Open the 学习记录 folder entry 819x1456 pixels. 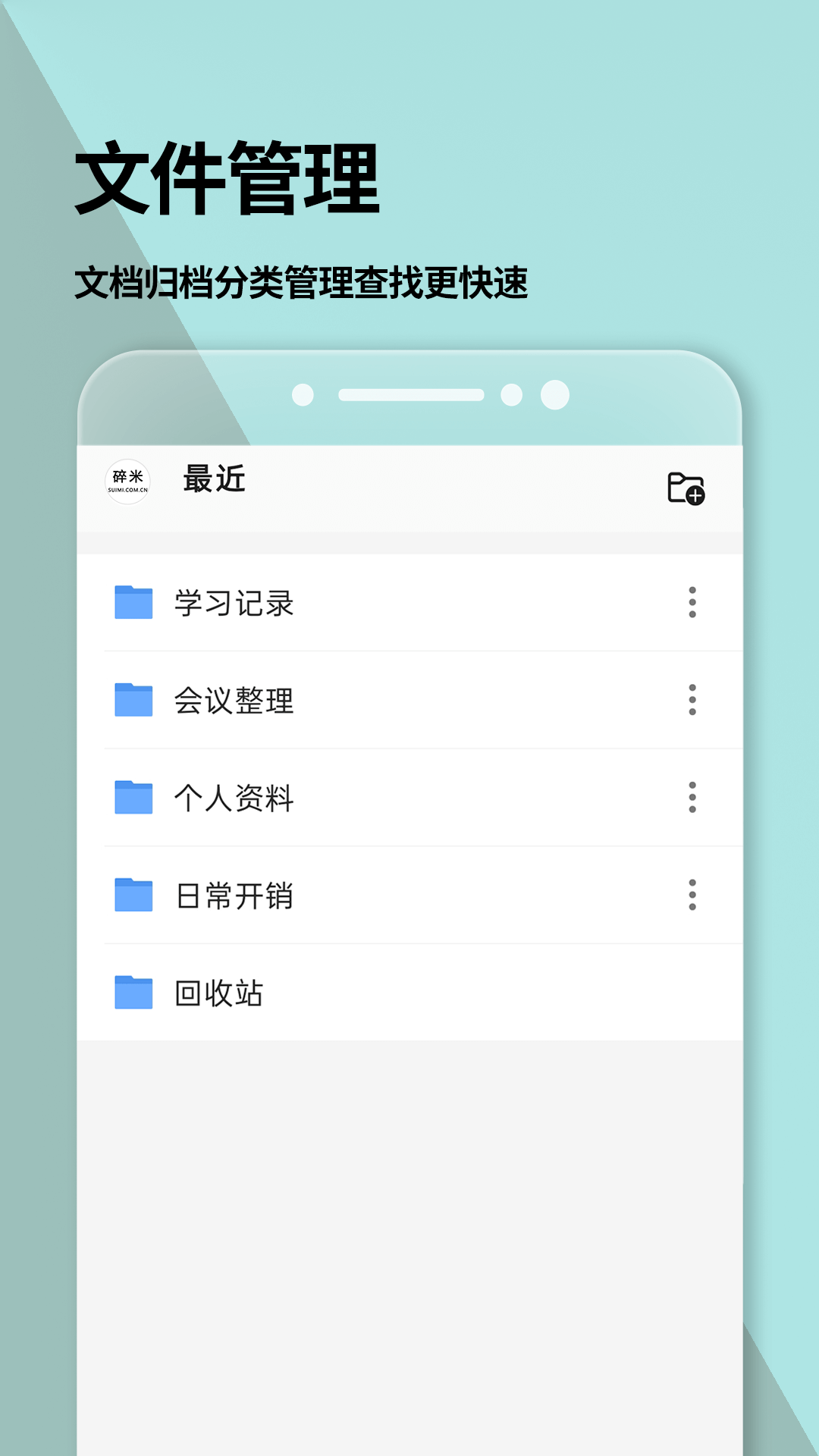click(x=235, y=603)
